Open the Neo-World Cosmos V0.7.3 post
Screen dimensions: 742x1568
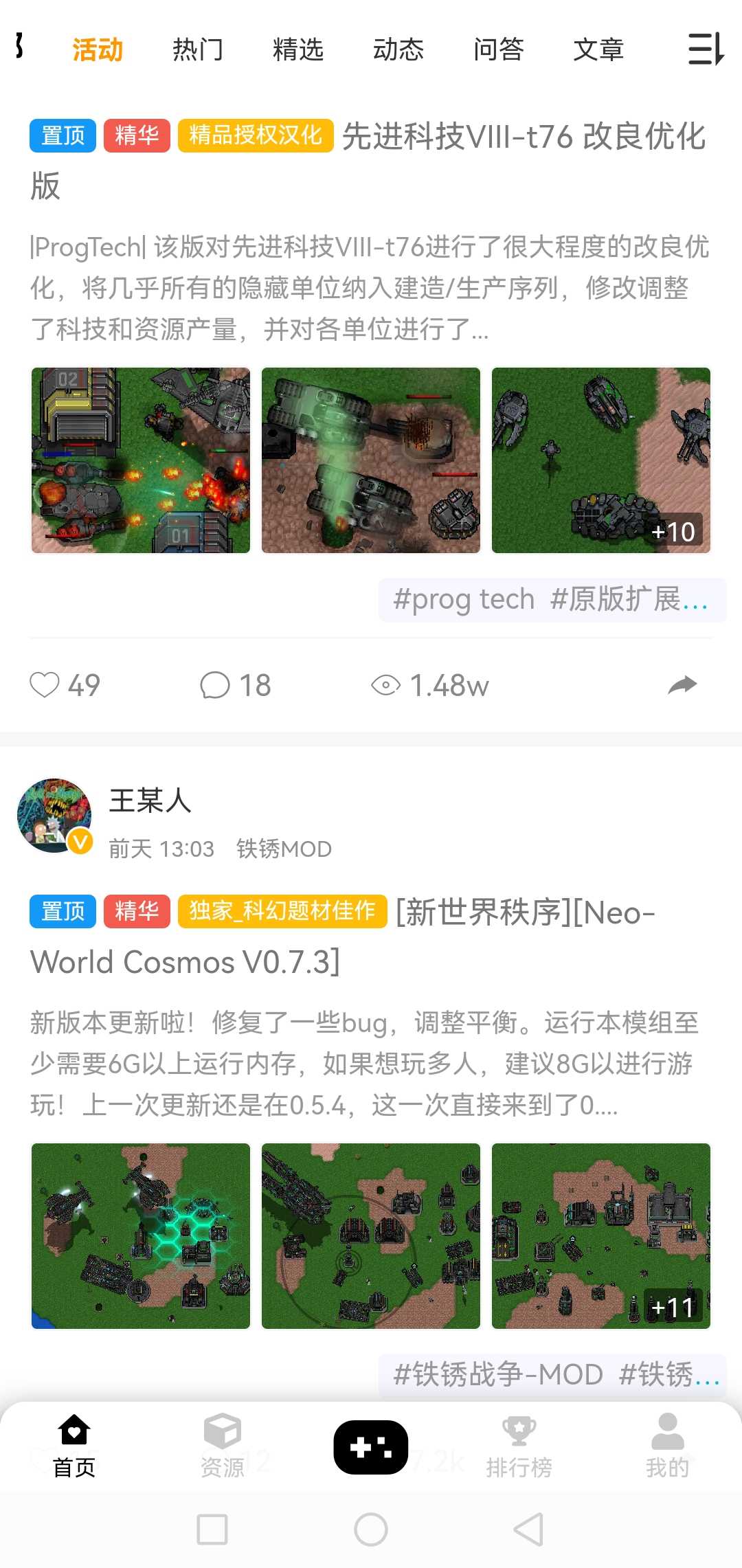point(525,912)
